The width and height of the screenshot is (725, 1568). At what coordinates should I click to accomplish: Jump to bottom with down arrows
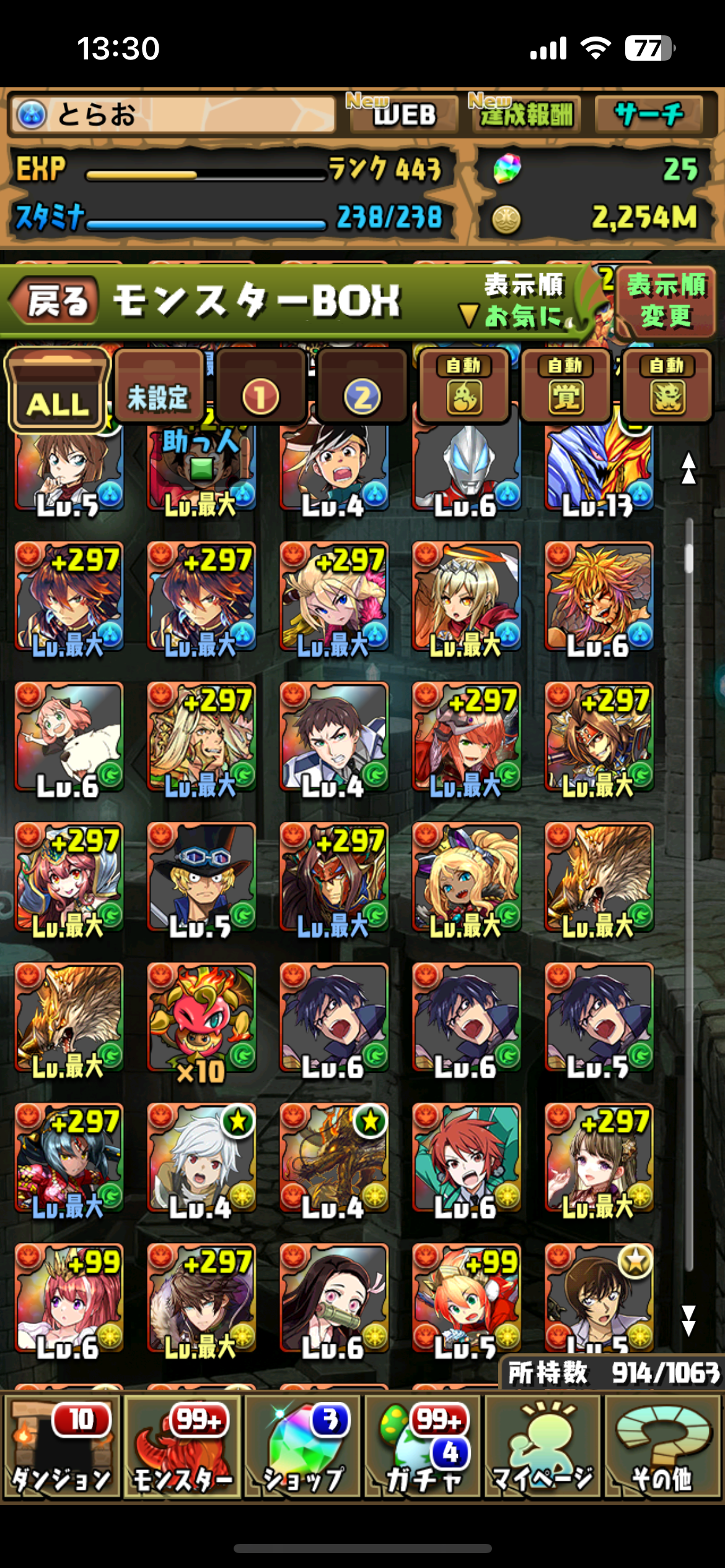coord(688,1320)
